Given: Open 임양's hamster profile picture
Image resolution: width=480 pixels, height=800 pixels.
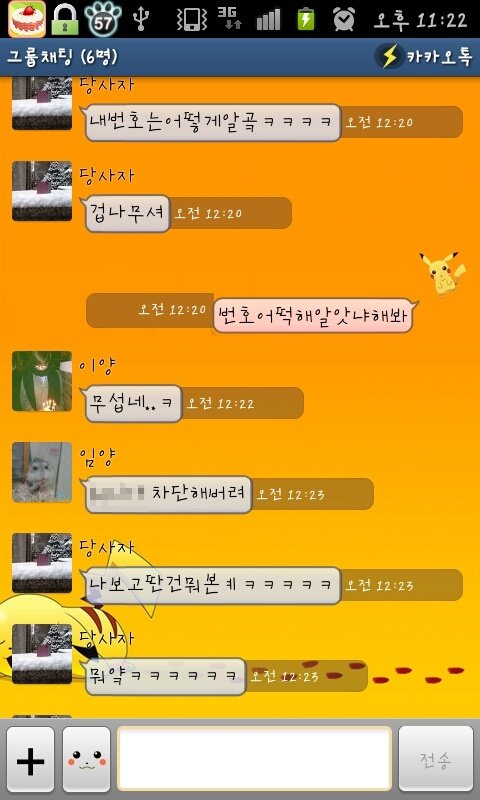Looking at the screenshot, I should pyautogui.click(x=42, y=472).
